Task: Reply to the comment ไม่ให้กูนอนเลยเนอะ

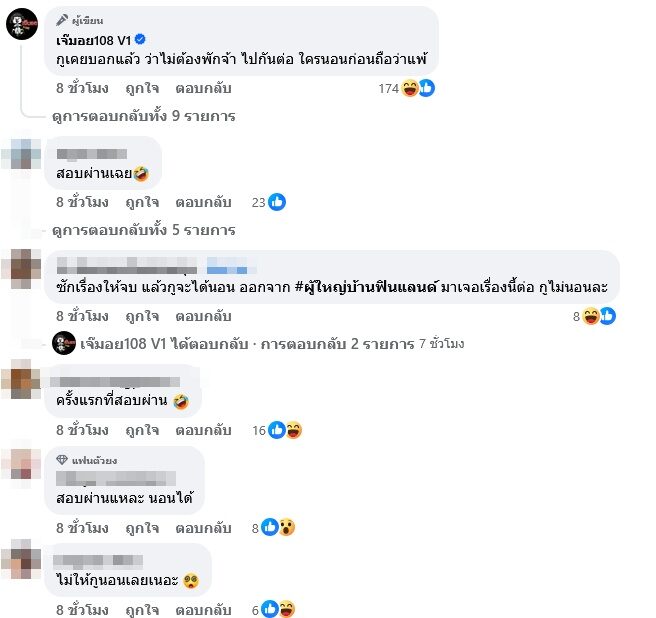Action: point(203,609)
